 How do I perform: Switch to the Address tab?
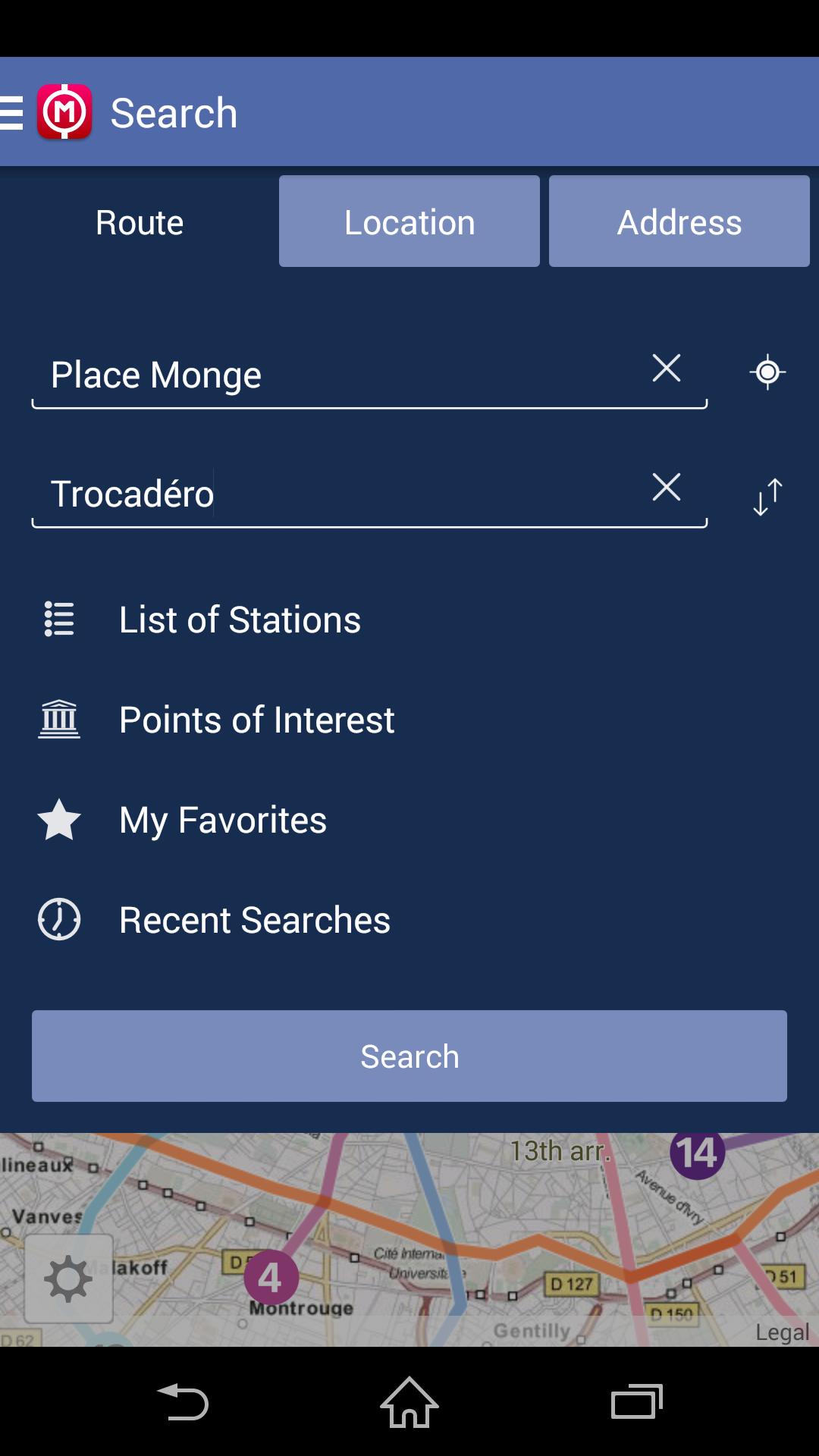679,221
